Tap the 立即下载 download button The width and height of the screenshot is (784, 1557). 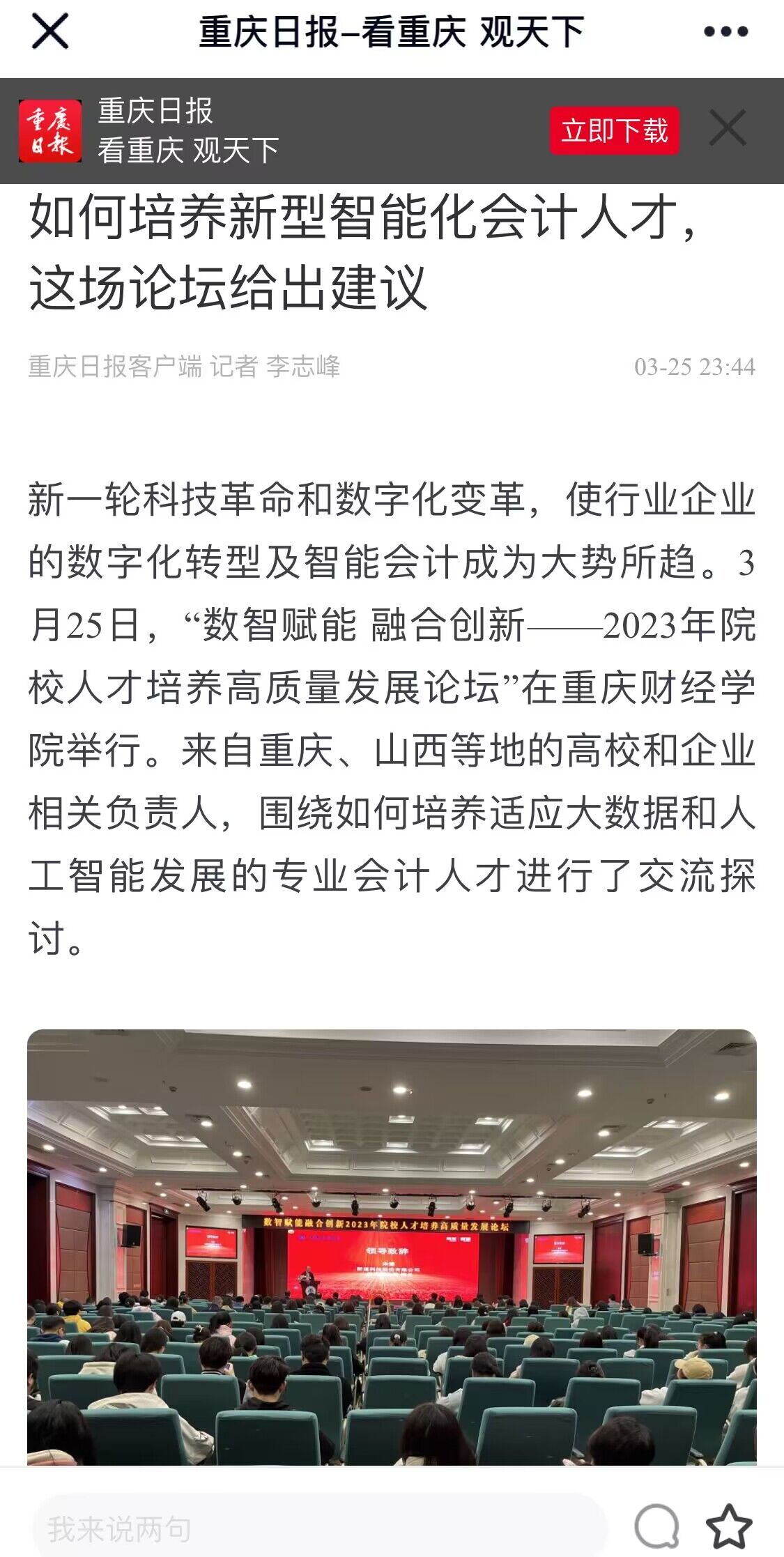click(x=614, y=130)
